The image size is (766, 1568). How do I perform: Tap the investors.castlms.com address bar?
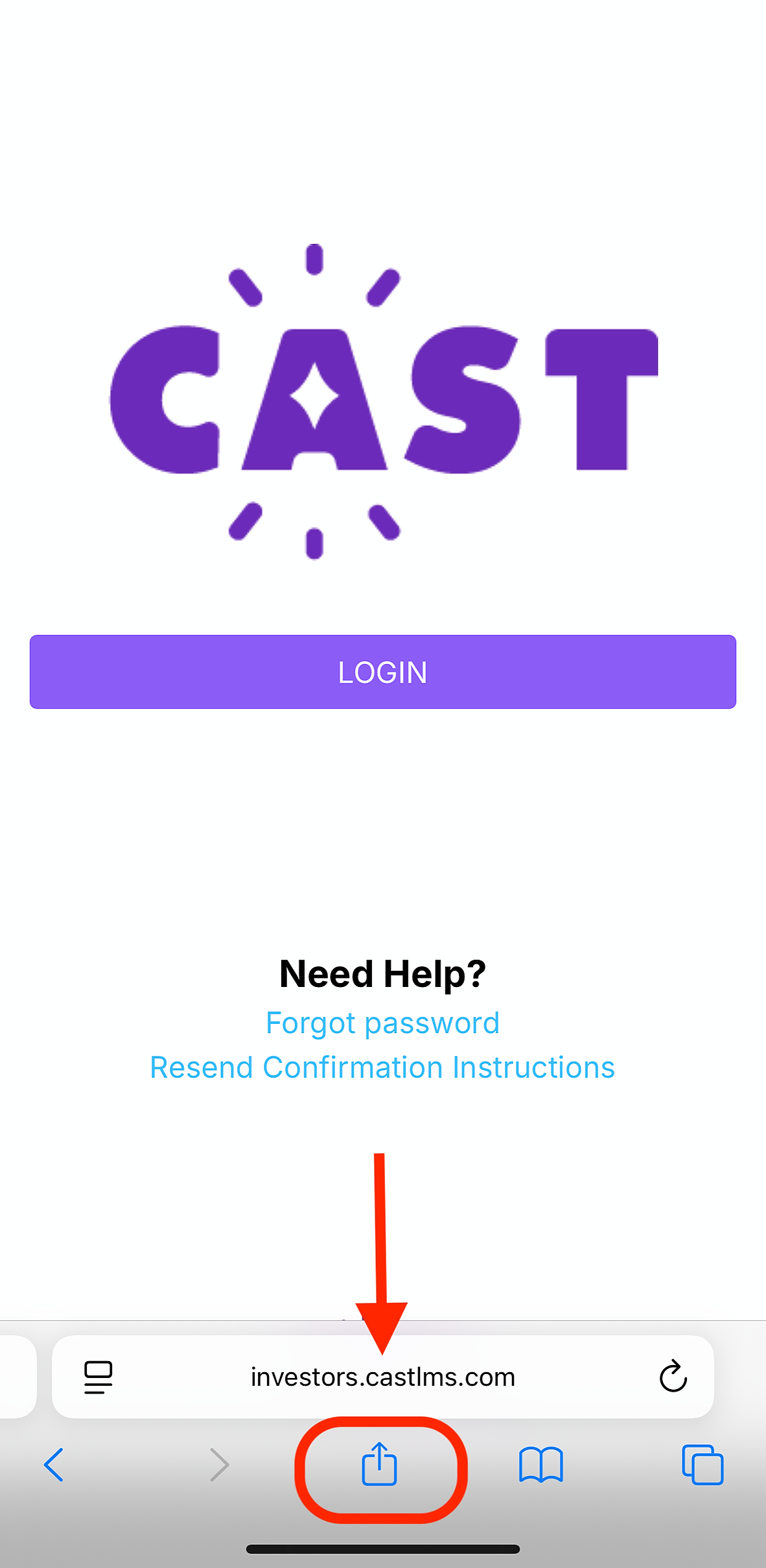[x=382, y=1377]
